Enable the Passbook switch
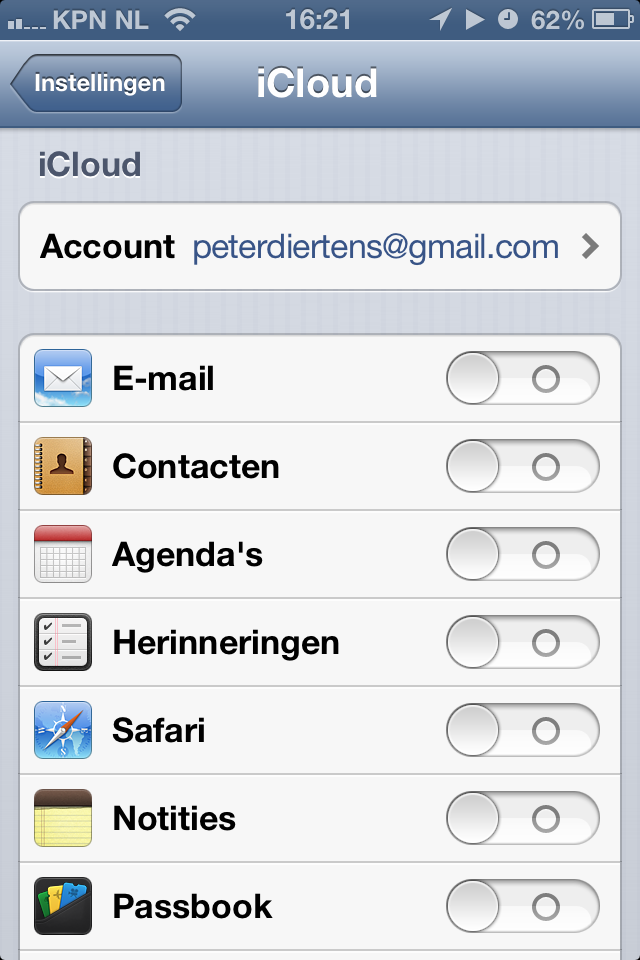The height and width of the screenshot is (960, 640). coord(522,907)
